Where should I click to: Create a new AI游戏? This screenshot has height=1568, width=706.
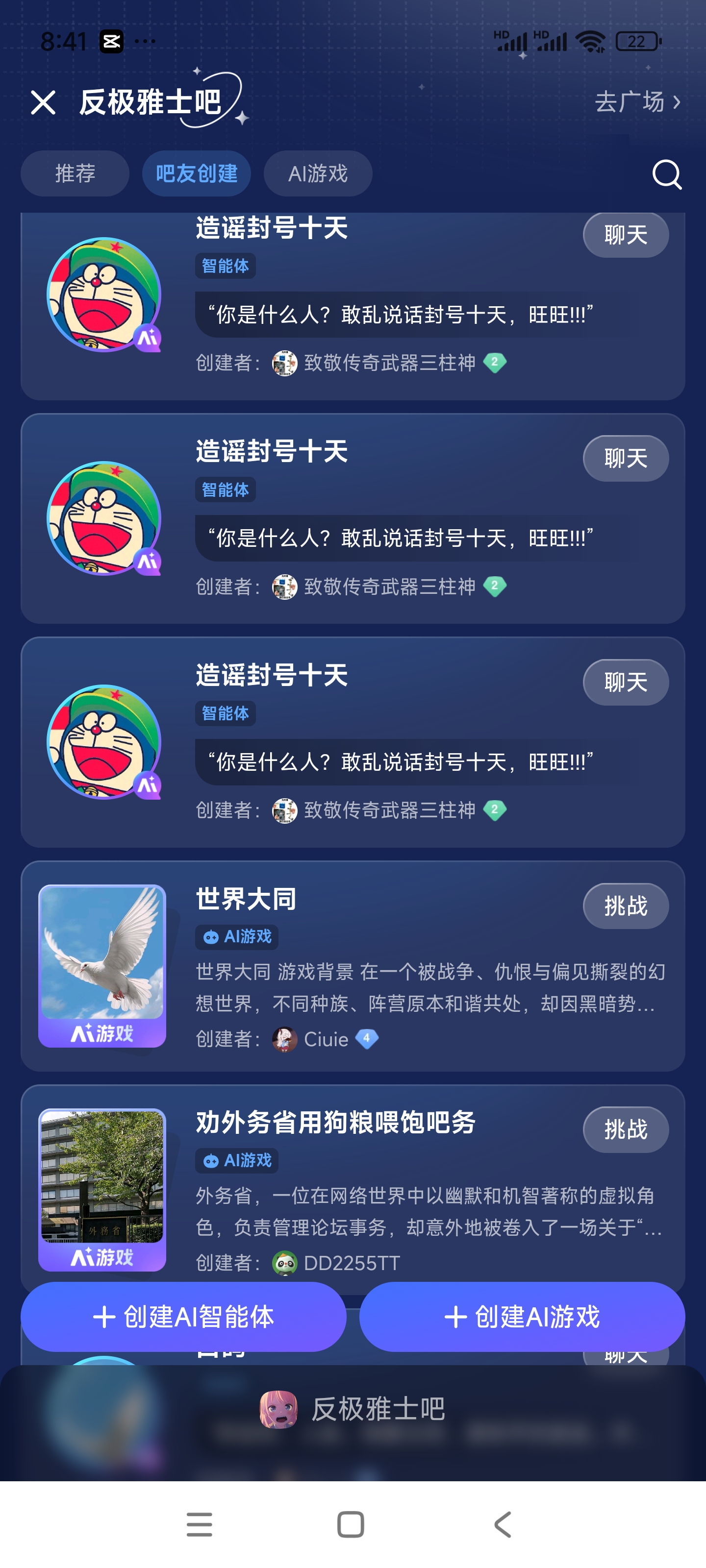tap(522, 1317)
